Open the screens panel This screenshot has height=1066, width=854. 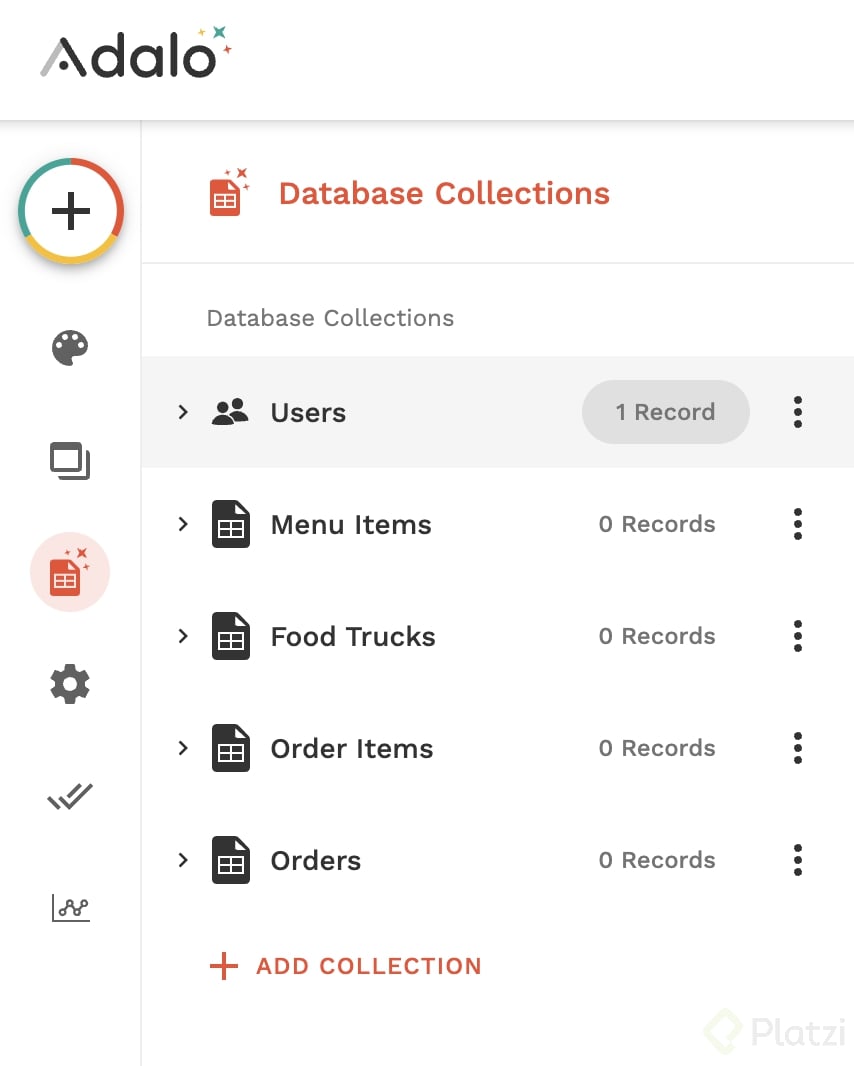[x=70, y=461]
